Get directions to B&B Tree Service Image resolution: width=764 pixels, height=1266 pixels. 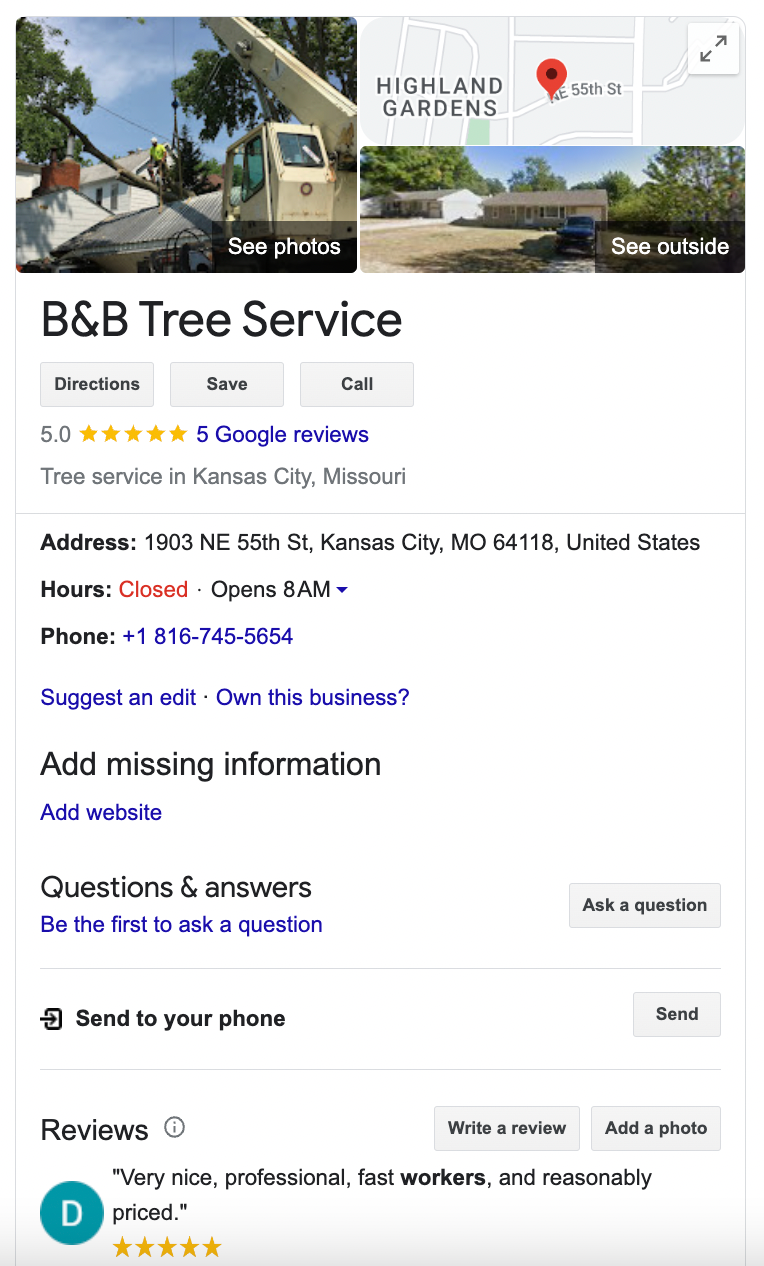coord(97,384)
